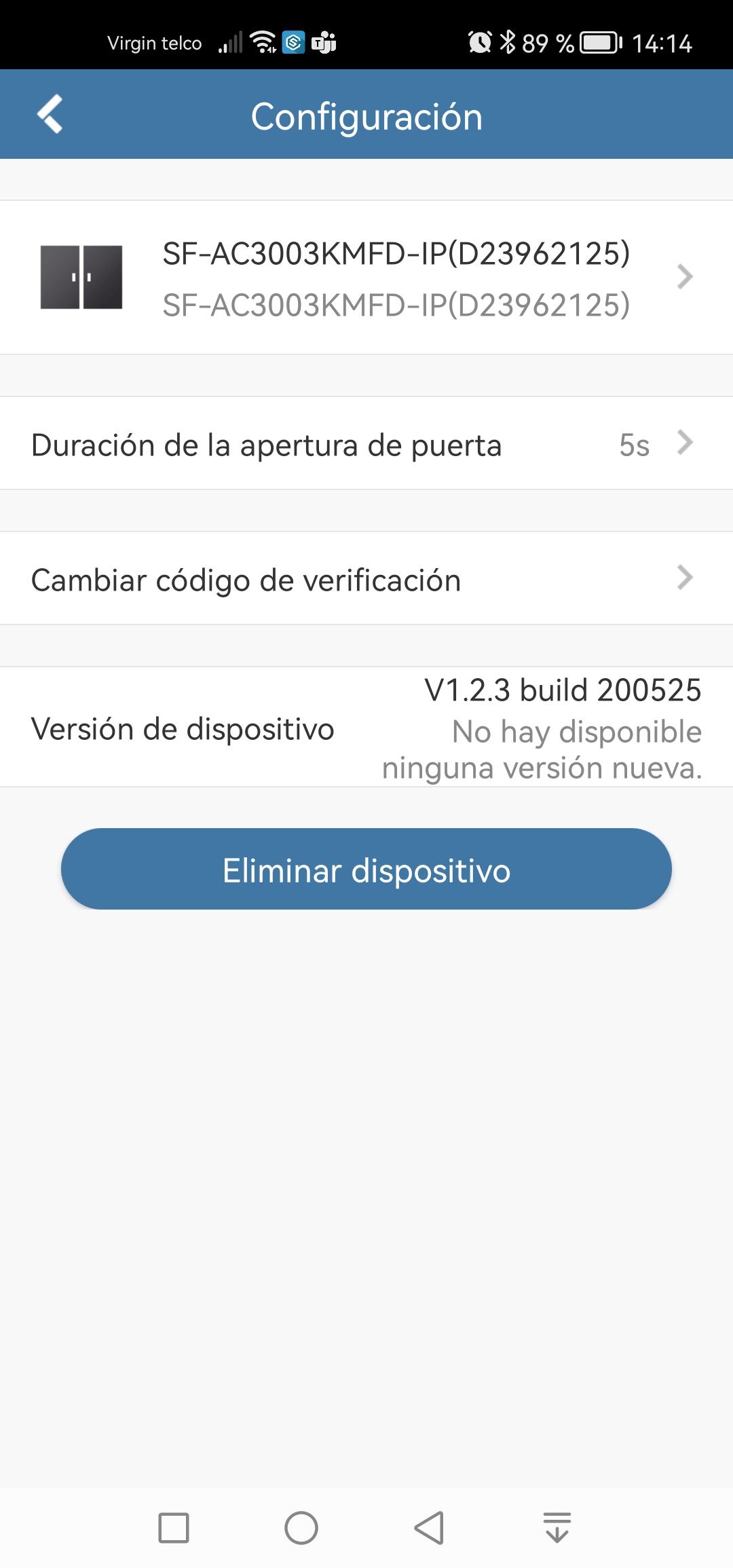733x1568 pixels.
Task: Go to the system home screen
Action: (301, 1528)
